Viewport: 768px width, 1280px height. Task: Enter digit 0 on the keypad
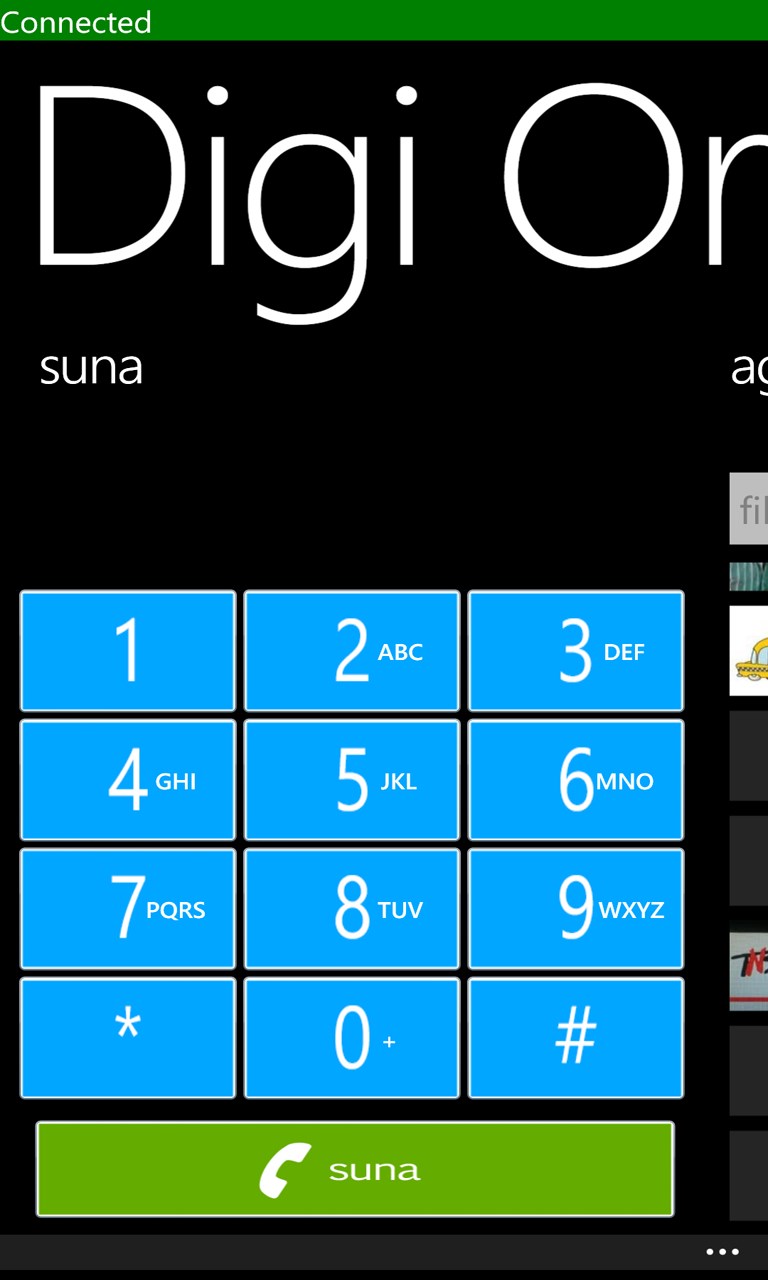(x=352, y=1038)
